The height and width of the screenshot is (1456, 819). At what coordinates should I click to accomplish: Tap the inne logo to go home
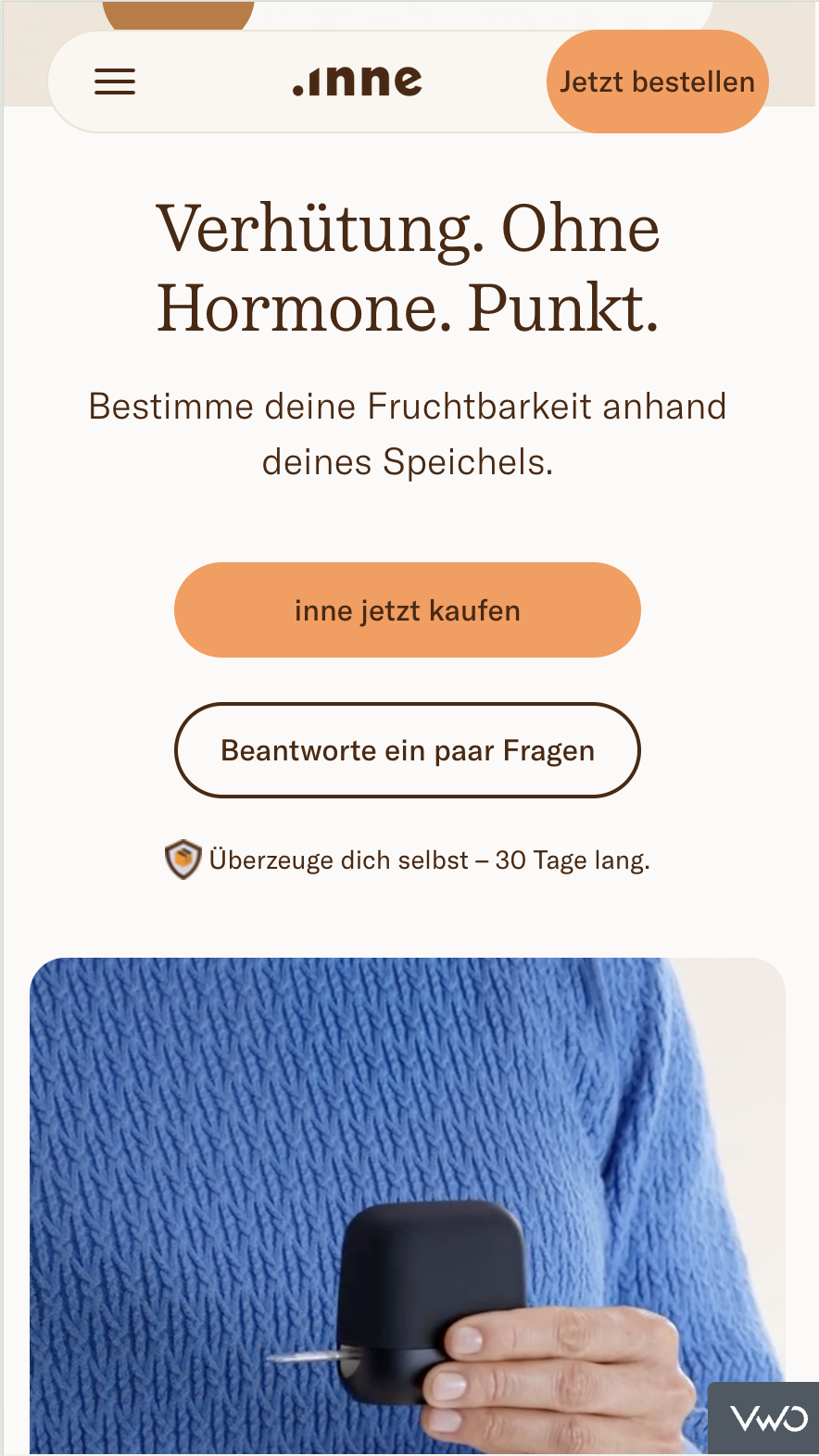pos(358,82)
